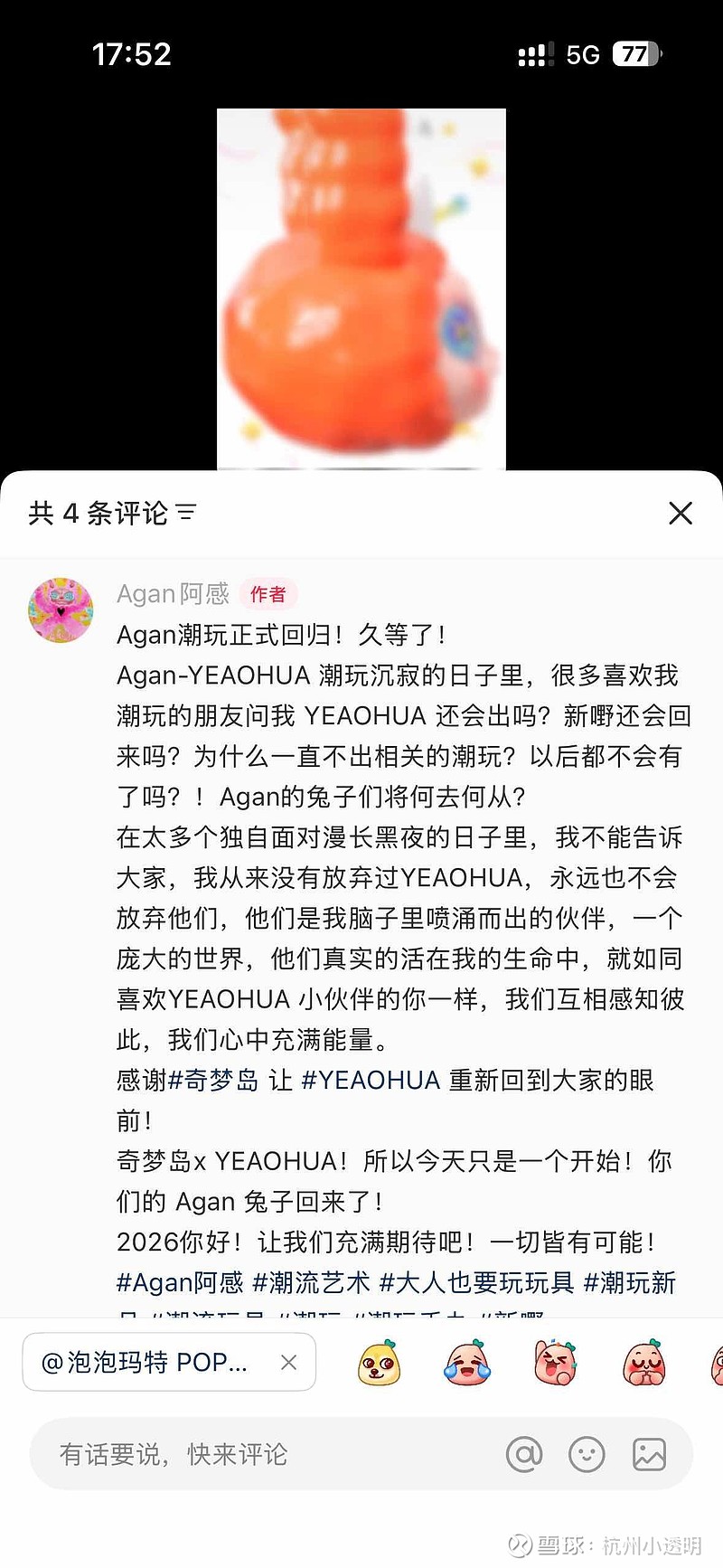Image resolution: width=723 pixels, height=1568 pixels.
Task: Tap the username Agan阿感
Action: [x=173, y=593]
